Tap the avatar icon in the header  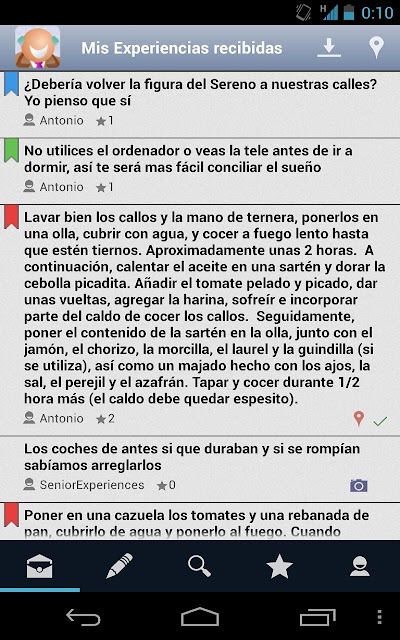pyautogui.click(x=38, y=47)
